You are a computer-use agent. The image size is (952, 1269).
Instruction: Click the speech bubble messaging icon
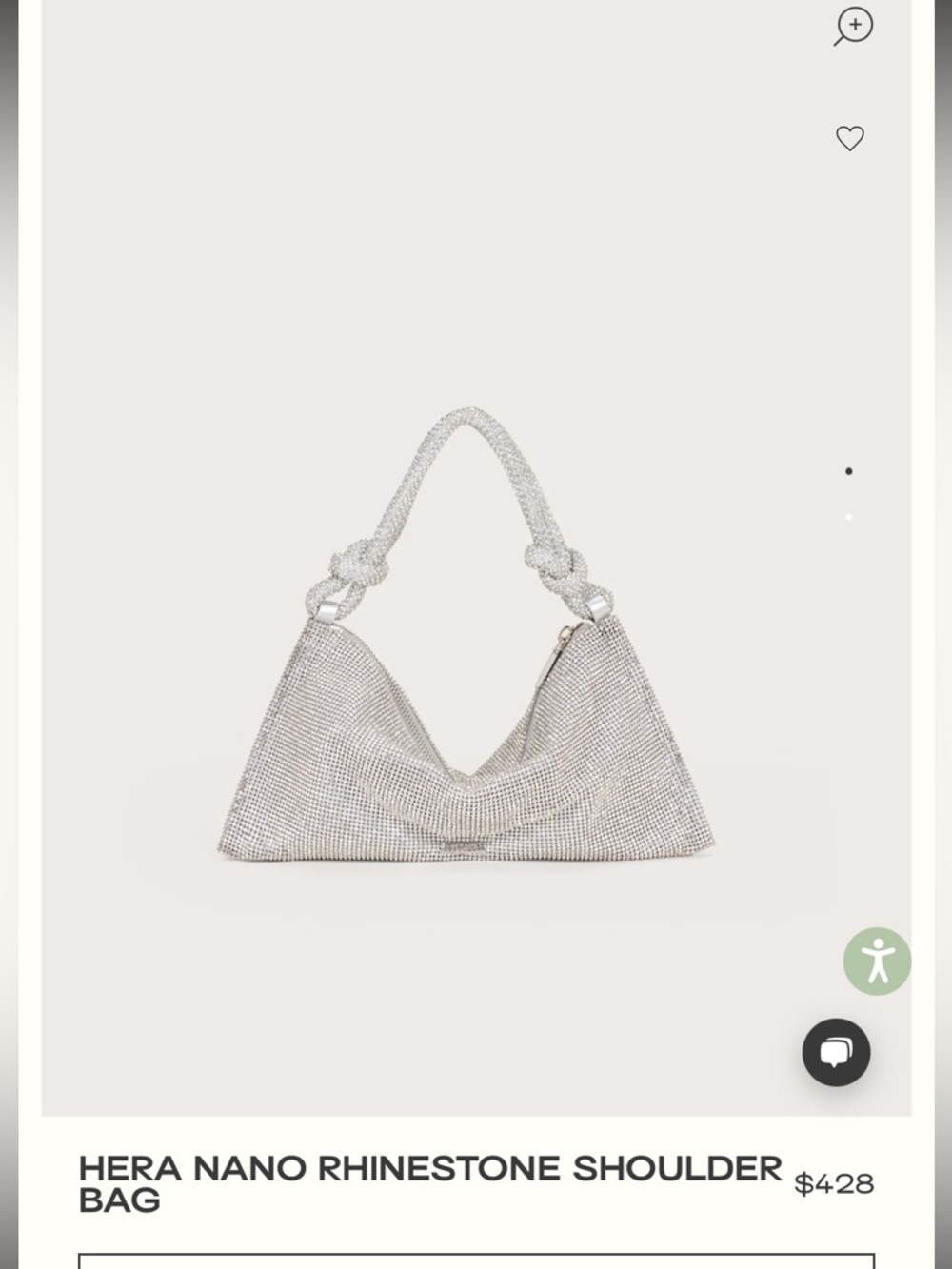point(836,1054)
